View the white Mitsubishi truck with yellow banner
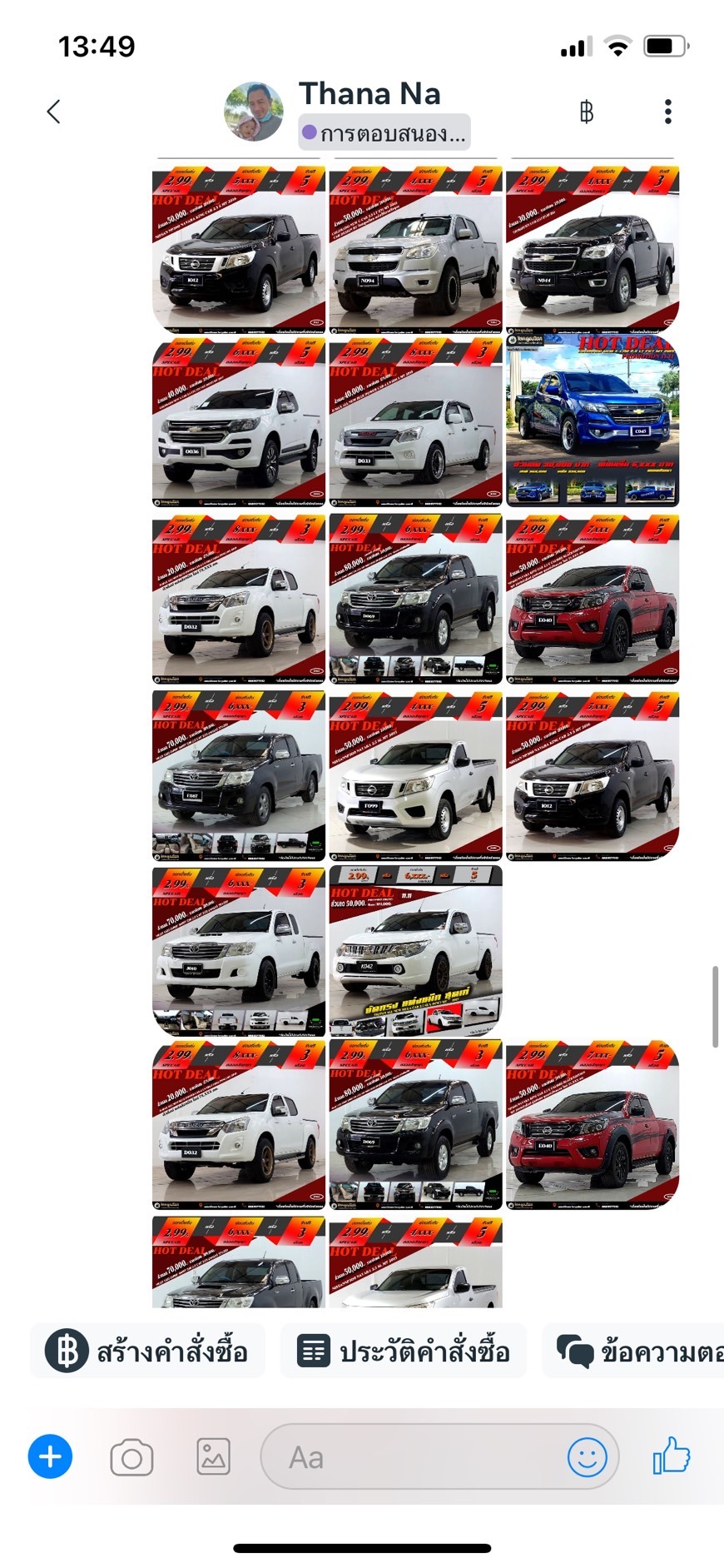The image size is (724, 1568). click(x=416, y=950)
